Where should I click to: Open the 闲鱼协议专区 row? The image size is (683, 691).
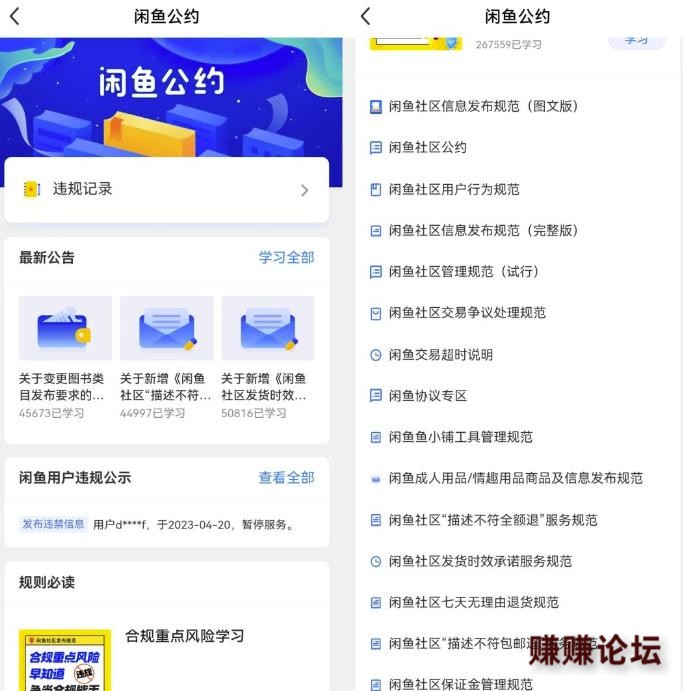coord(427,396)
